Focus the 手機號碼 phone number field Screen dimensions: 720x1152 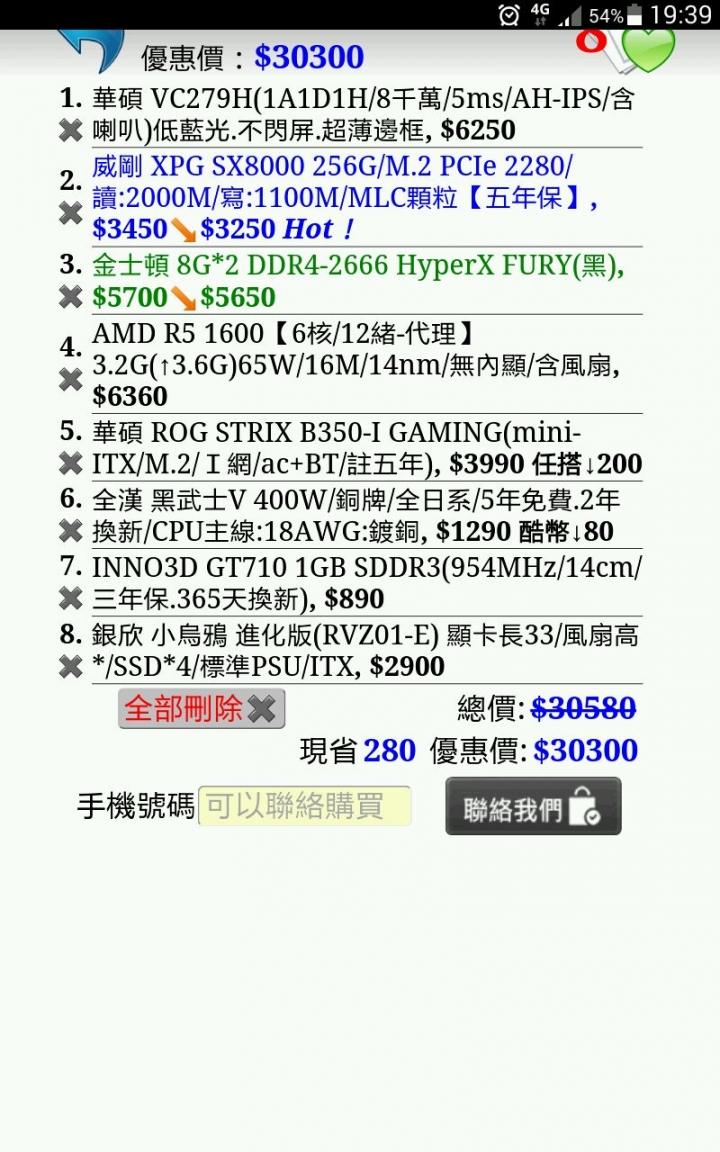[305, 806]
